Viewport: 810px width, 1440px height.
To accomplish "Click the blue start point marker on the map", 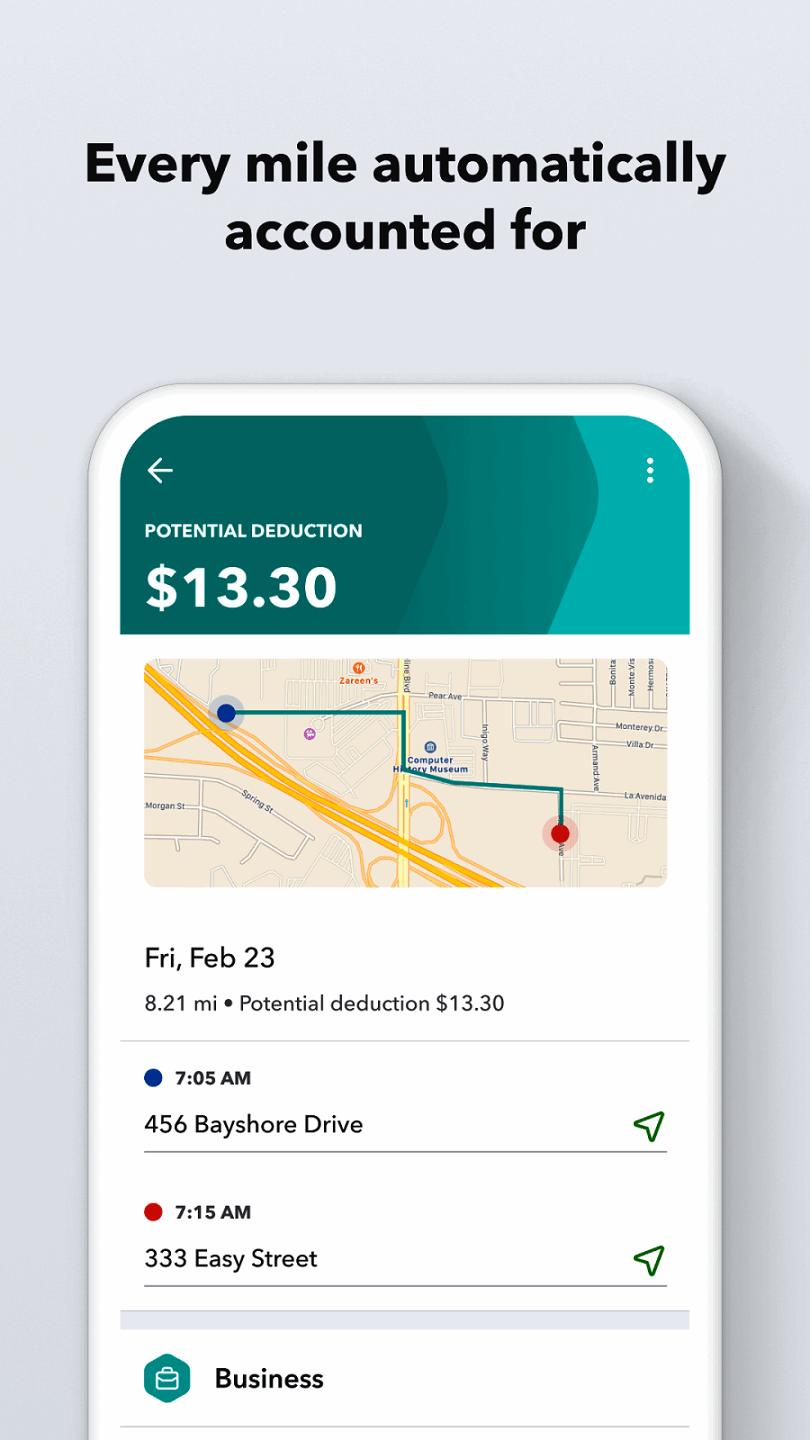I will pos(227,713).
